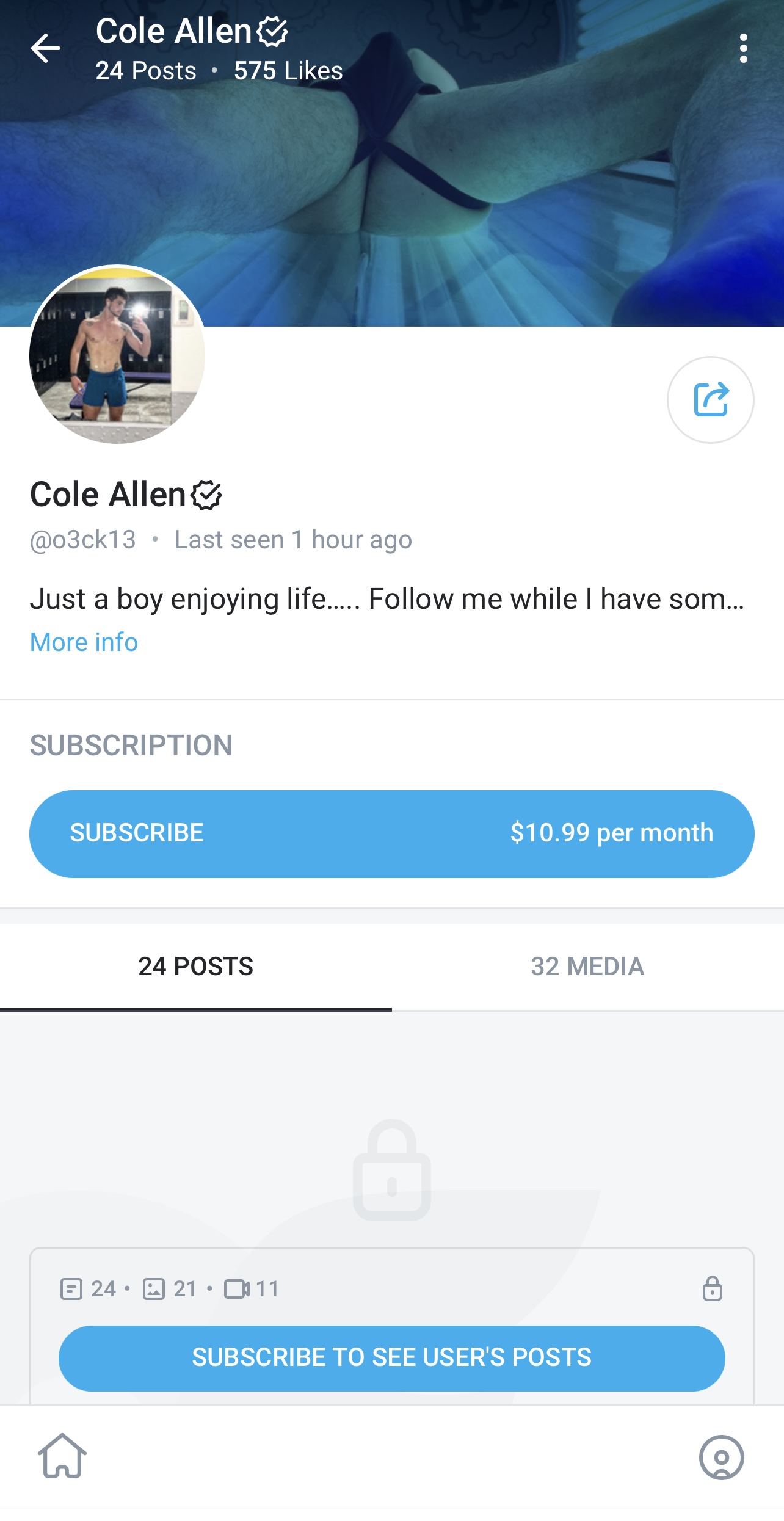Image resolution: width=784 pixels, height=1521 pixels.
Task: Open Cole Allen's profile picture
Action: 117,356
